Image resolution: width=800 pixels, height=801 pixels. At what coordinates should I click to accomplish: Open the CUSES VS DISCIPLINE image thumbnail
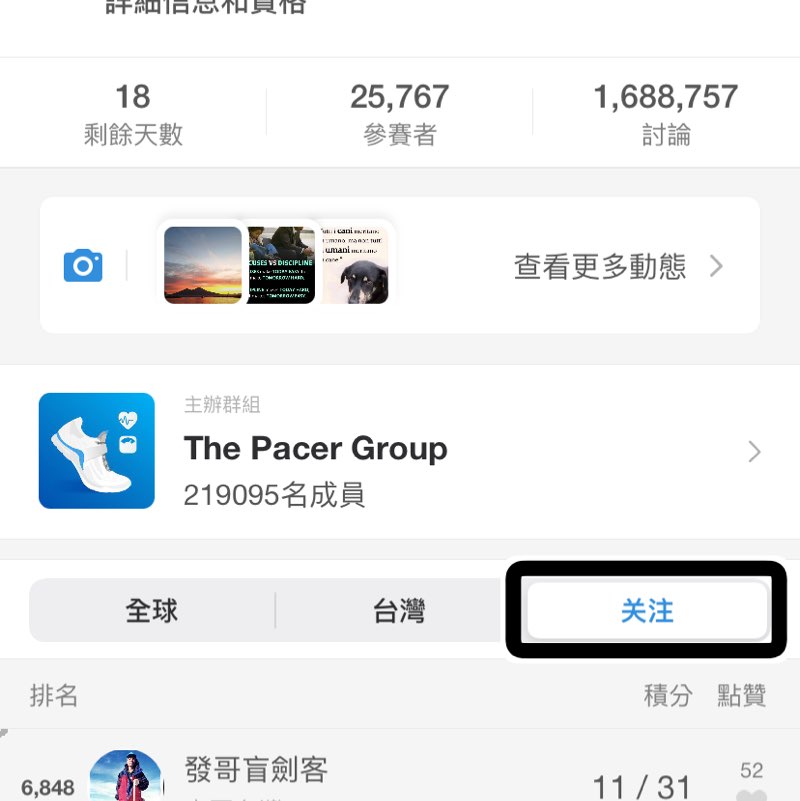(279, 264)
